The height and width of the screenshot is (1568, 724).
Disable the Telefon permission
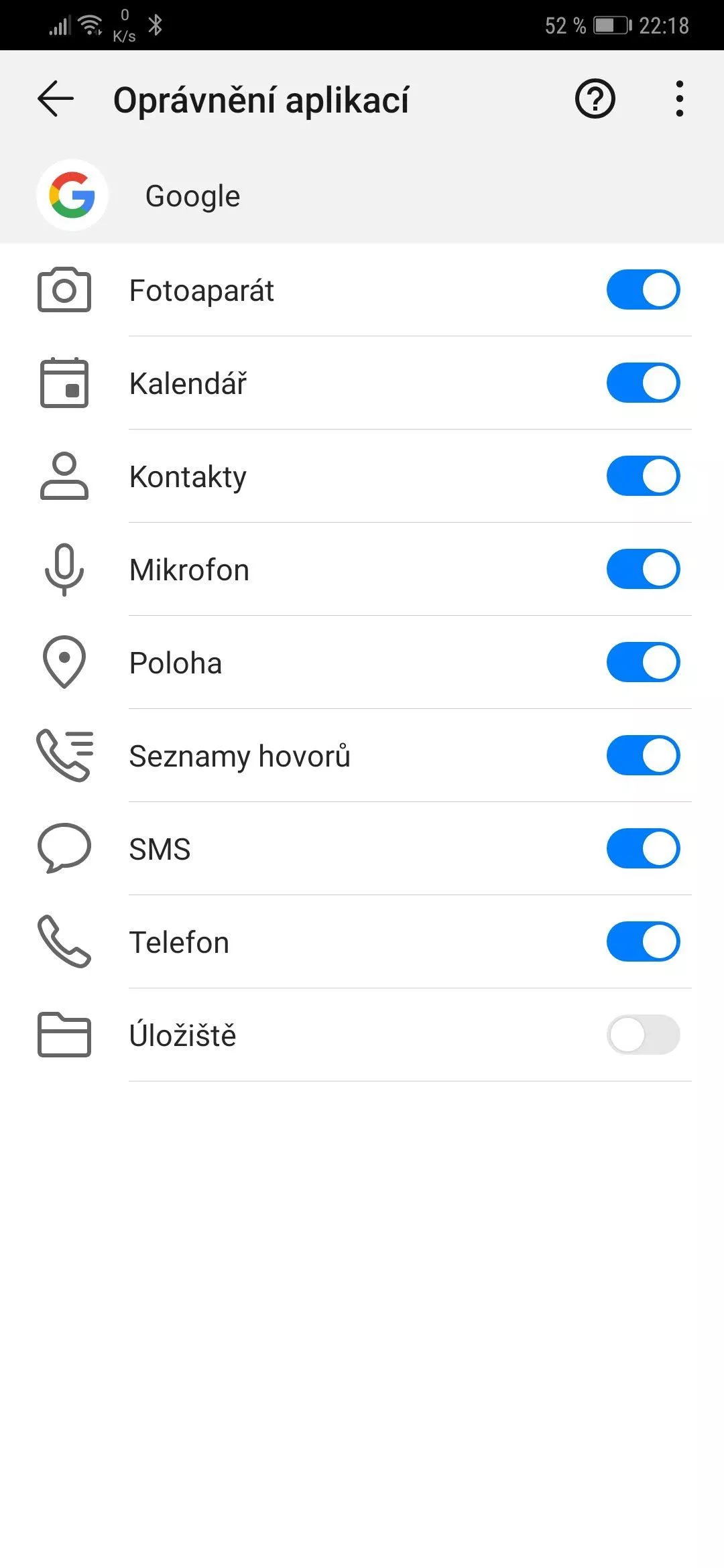click(x=644, y=941)
